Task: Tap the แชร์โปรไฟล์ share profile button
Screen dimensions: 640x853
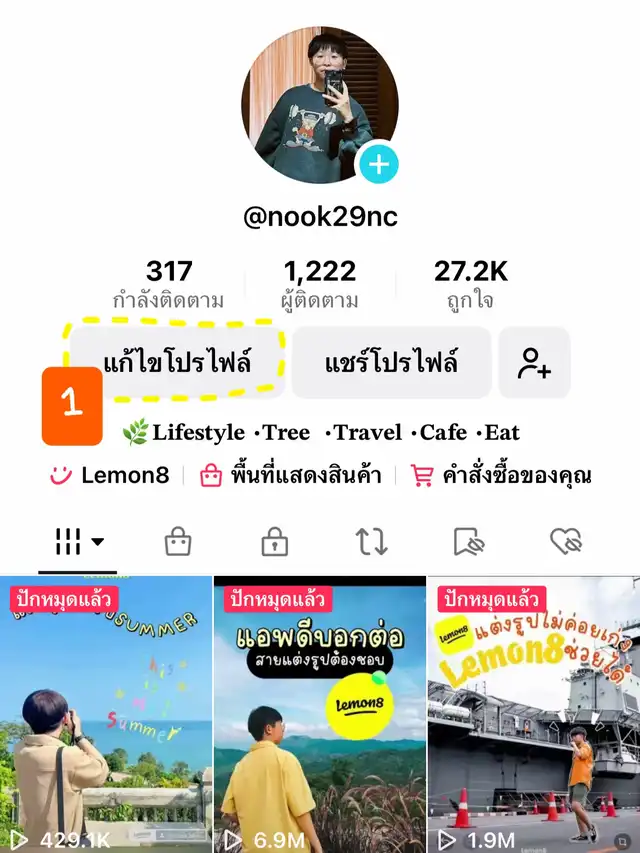Action: [x=391, y=361]
